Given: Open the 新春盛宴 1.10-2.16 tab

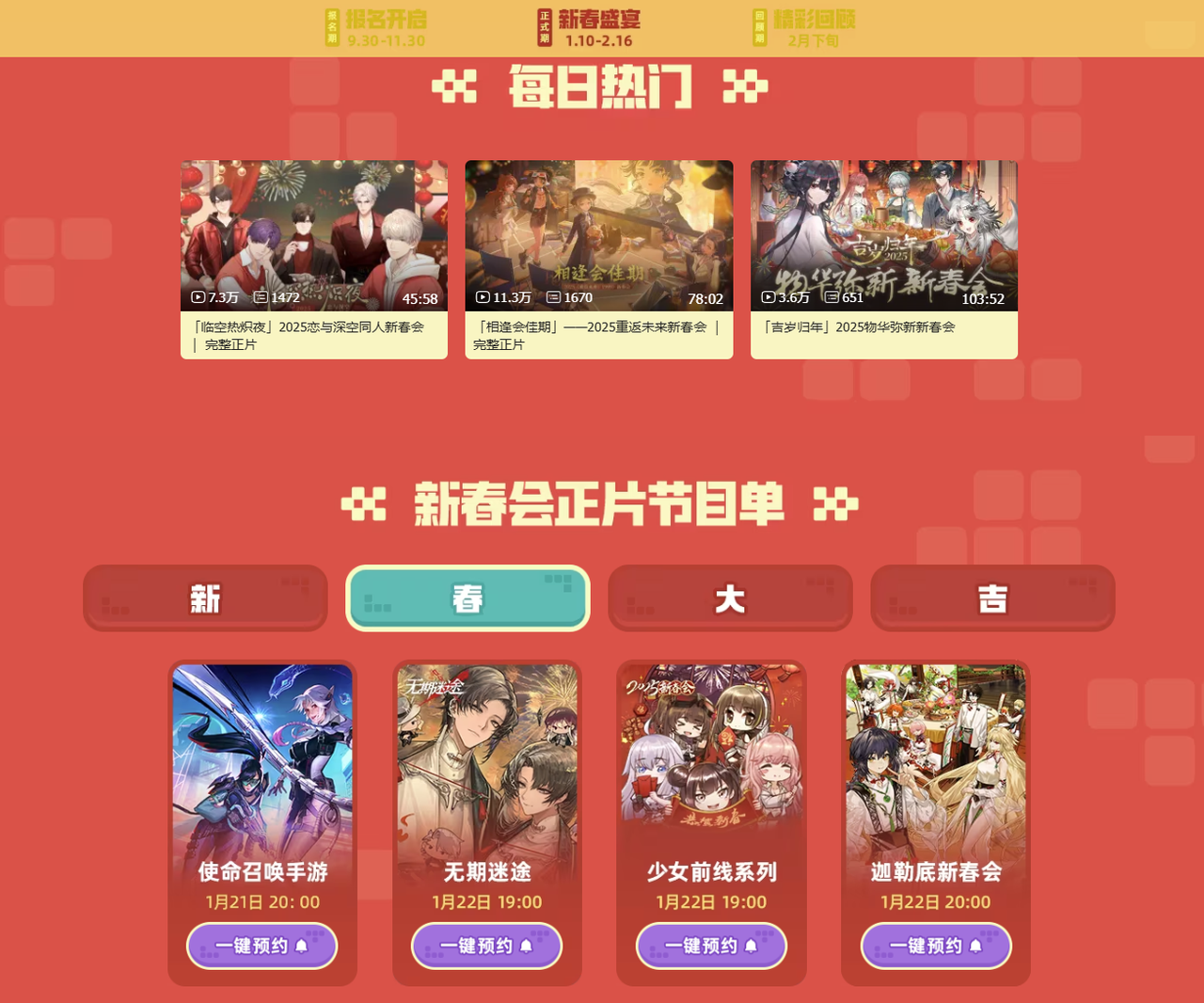Looking at the screenshot, I should click(x=590, y=28).
